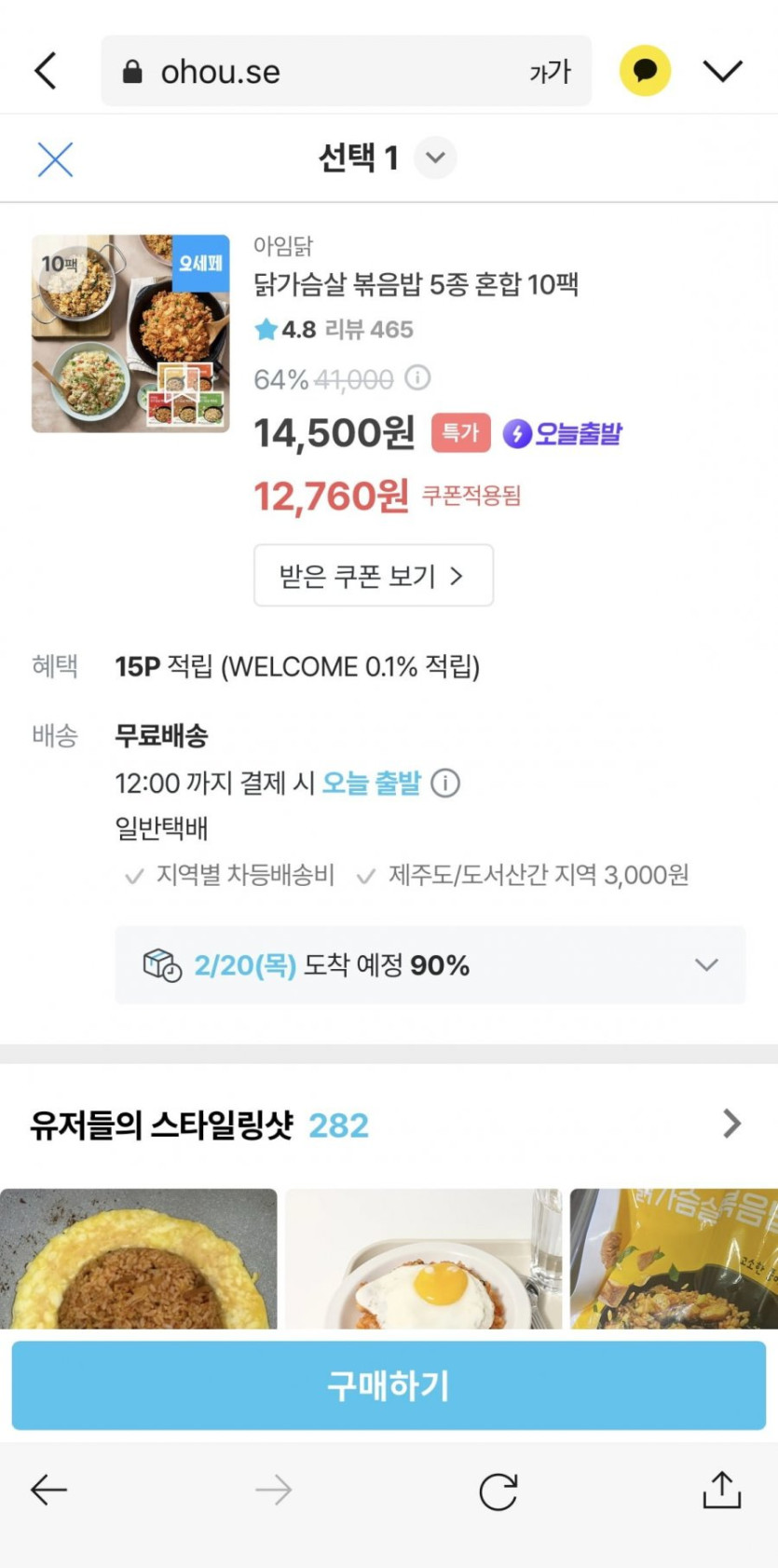View the fried egg rice bowl photo
Screen dimensions: 778x1568
[423, 1258]
